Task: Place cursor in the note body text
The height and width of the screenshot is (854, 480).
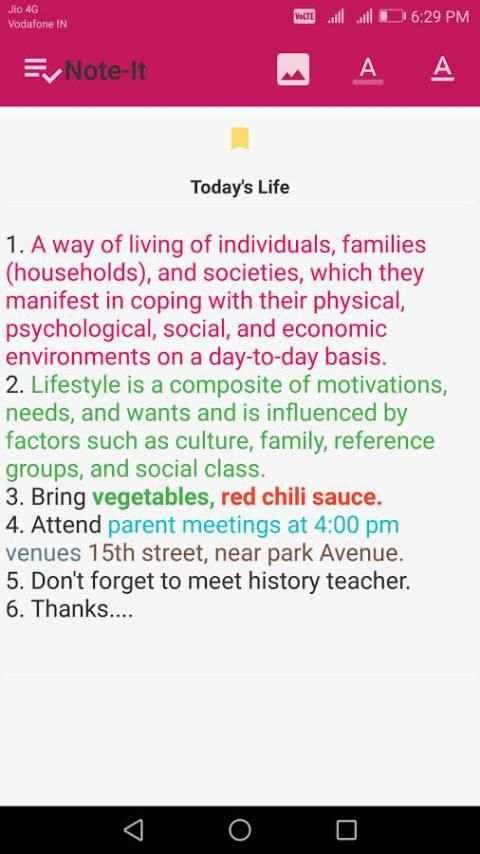Action: [227, 427]
